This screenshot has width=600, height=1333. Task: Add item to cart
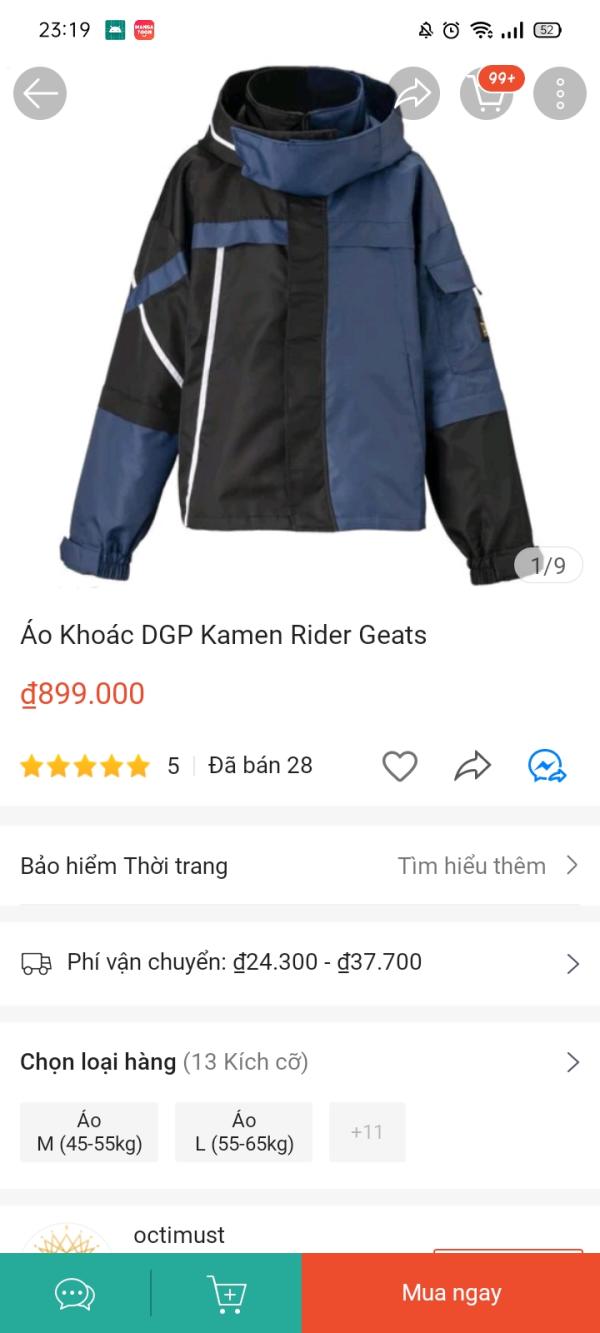pos(226,1293)
